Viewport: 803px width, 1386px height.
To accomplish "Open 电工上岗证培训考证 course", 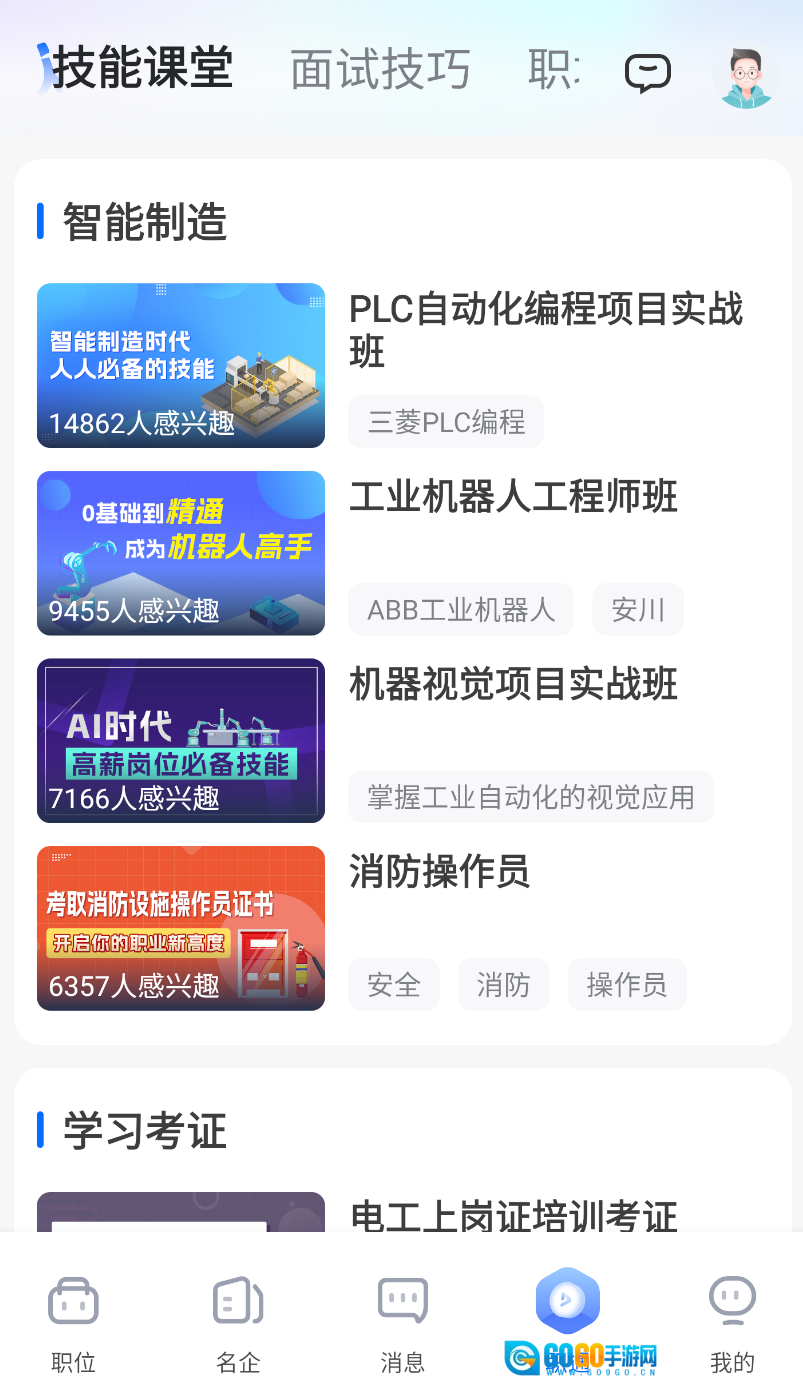I will tap(514, 1215).
